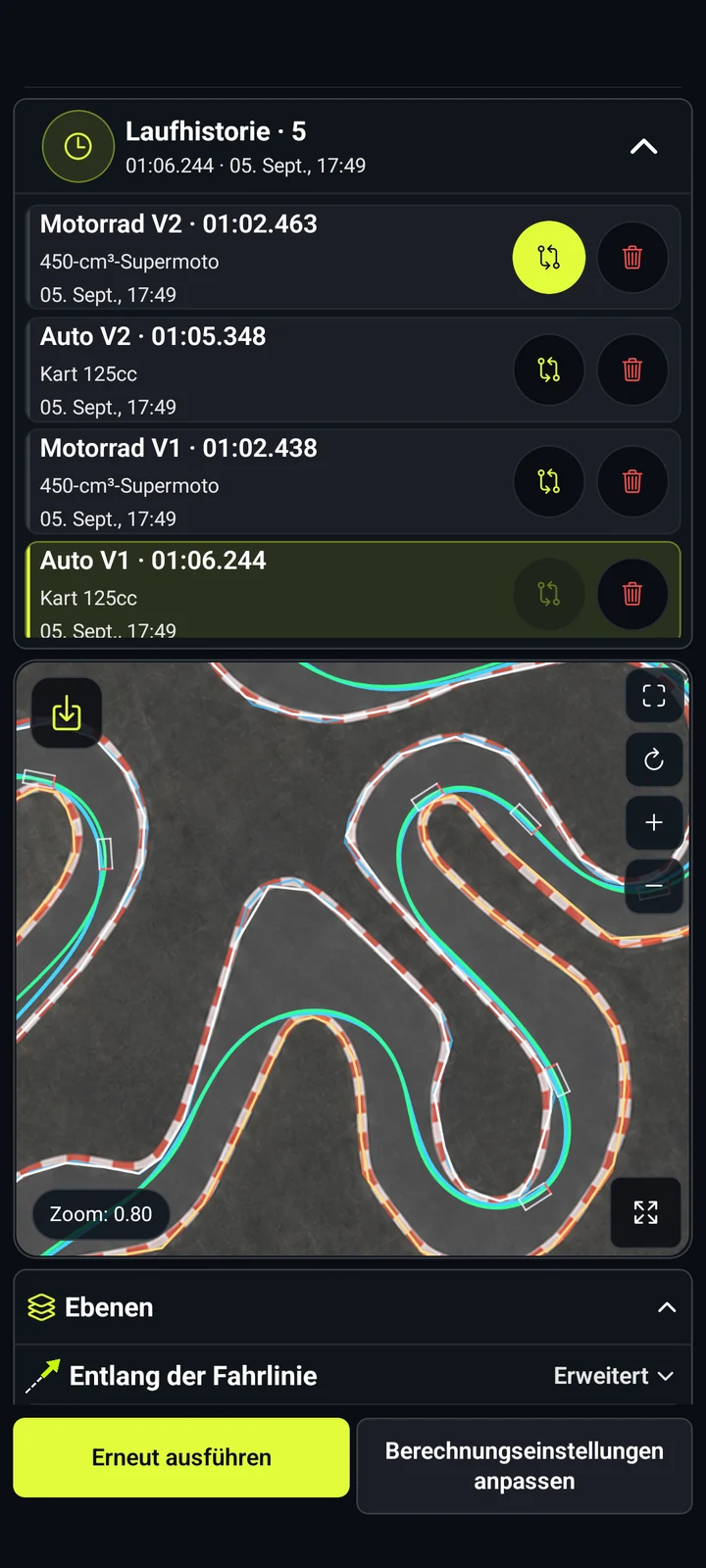Fit the map to the frame
Image resolution: width=706 pixels, height=1568 pixels.
click(654, 697)
